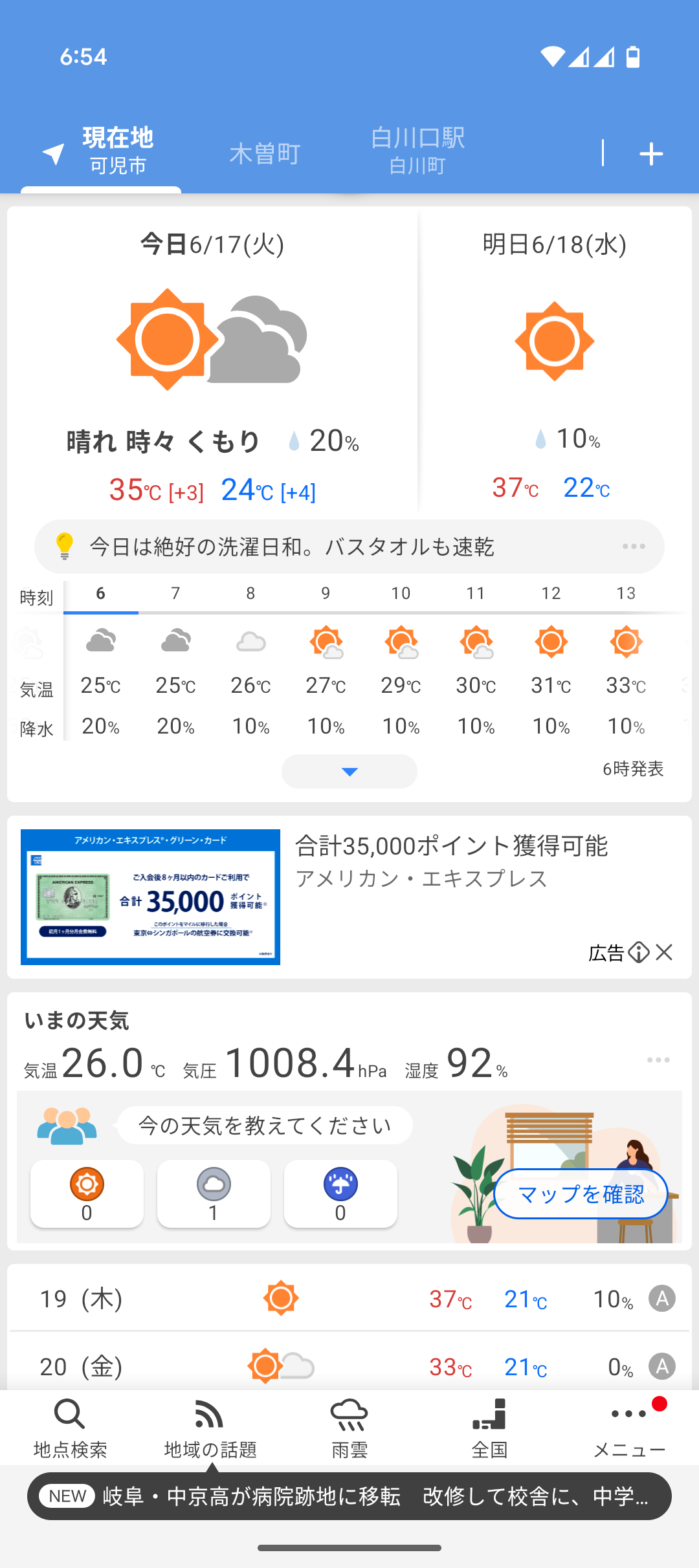Open the ellipsis menu on the laundry tip

633,546
